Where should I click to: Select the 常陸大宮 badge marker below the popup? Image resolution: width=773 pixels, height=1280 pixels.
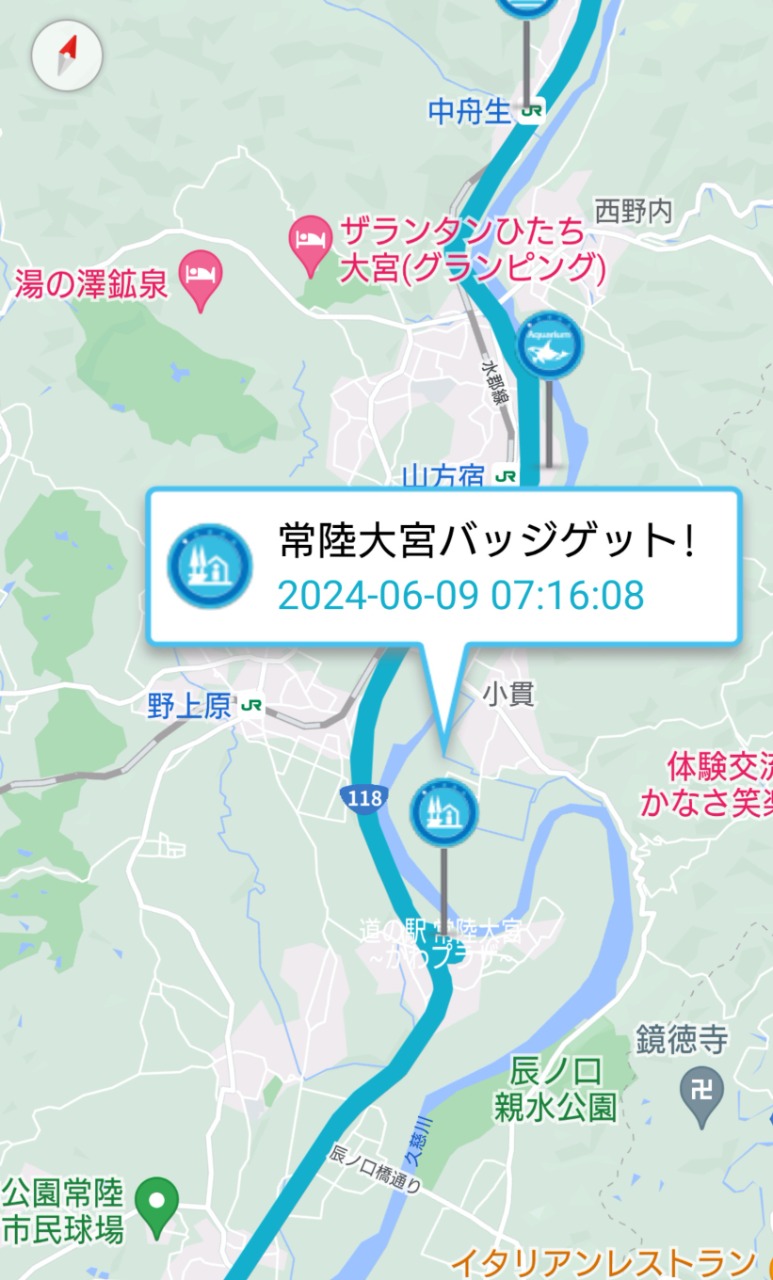coord(444,813)
